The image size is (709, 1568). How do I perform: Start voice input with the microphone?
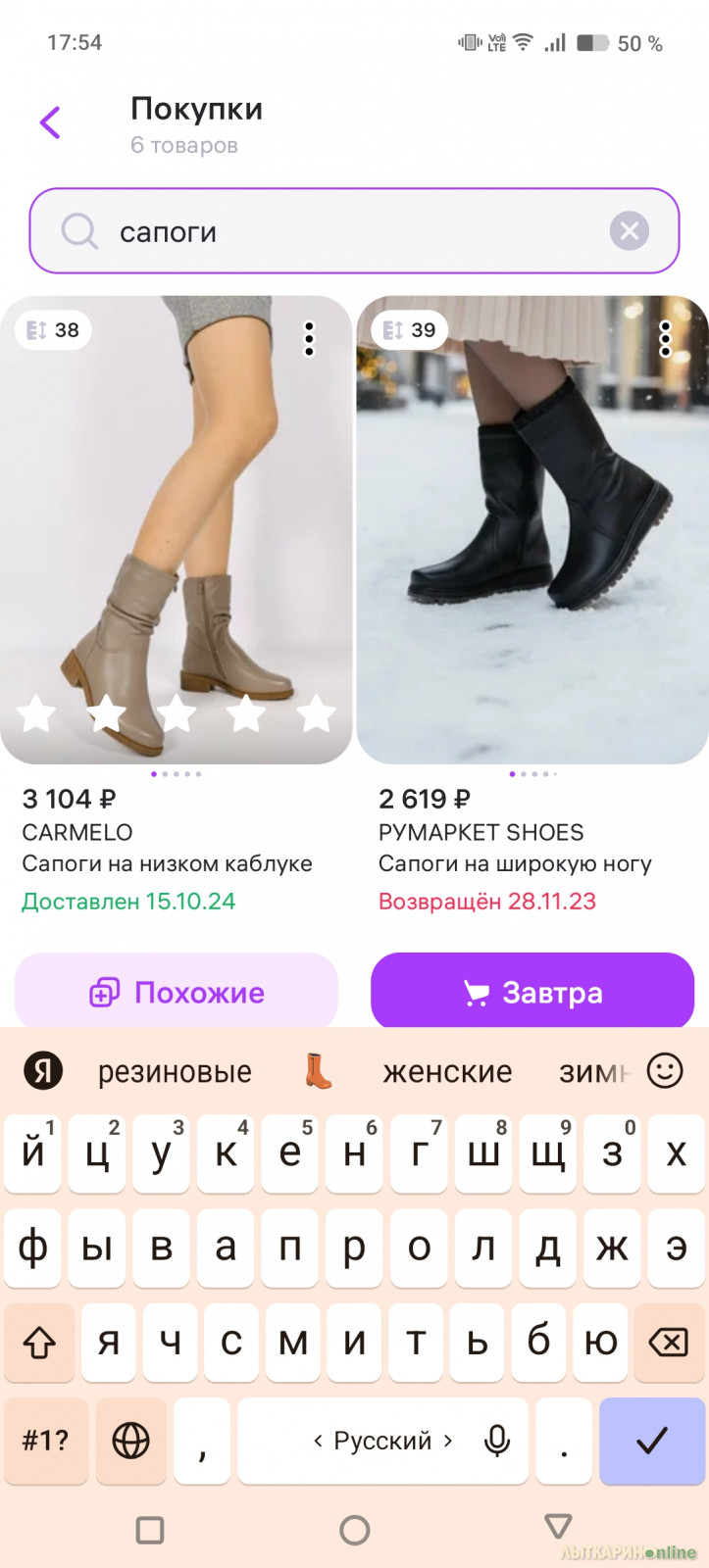(497, 1440)
